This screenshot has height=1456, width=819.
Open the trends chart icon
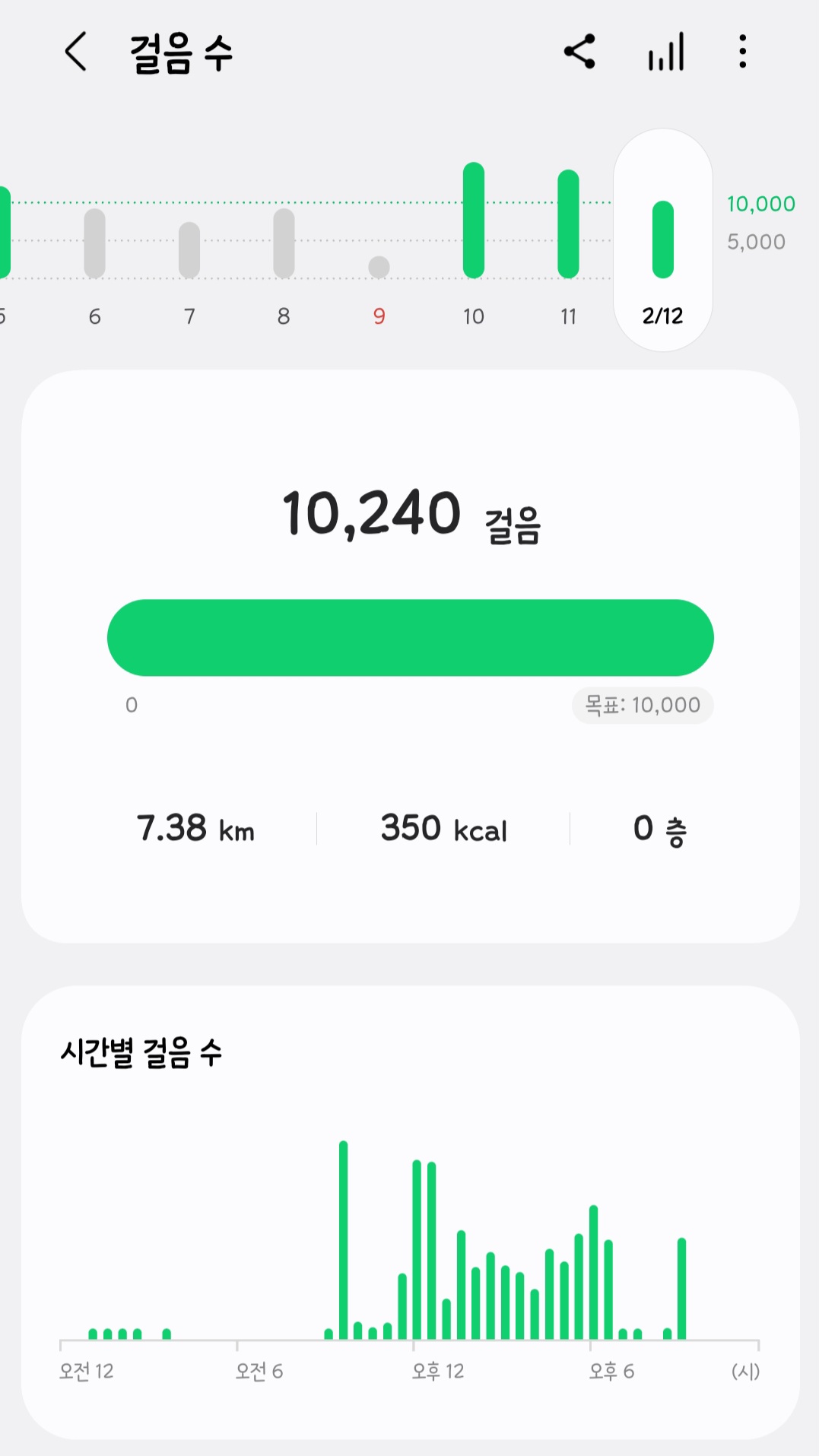[x=666, y=52]
